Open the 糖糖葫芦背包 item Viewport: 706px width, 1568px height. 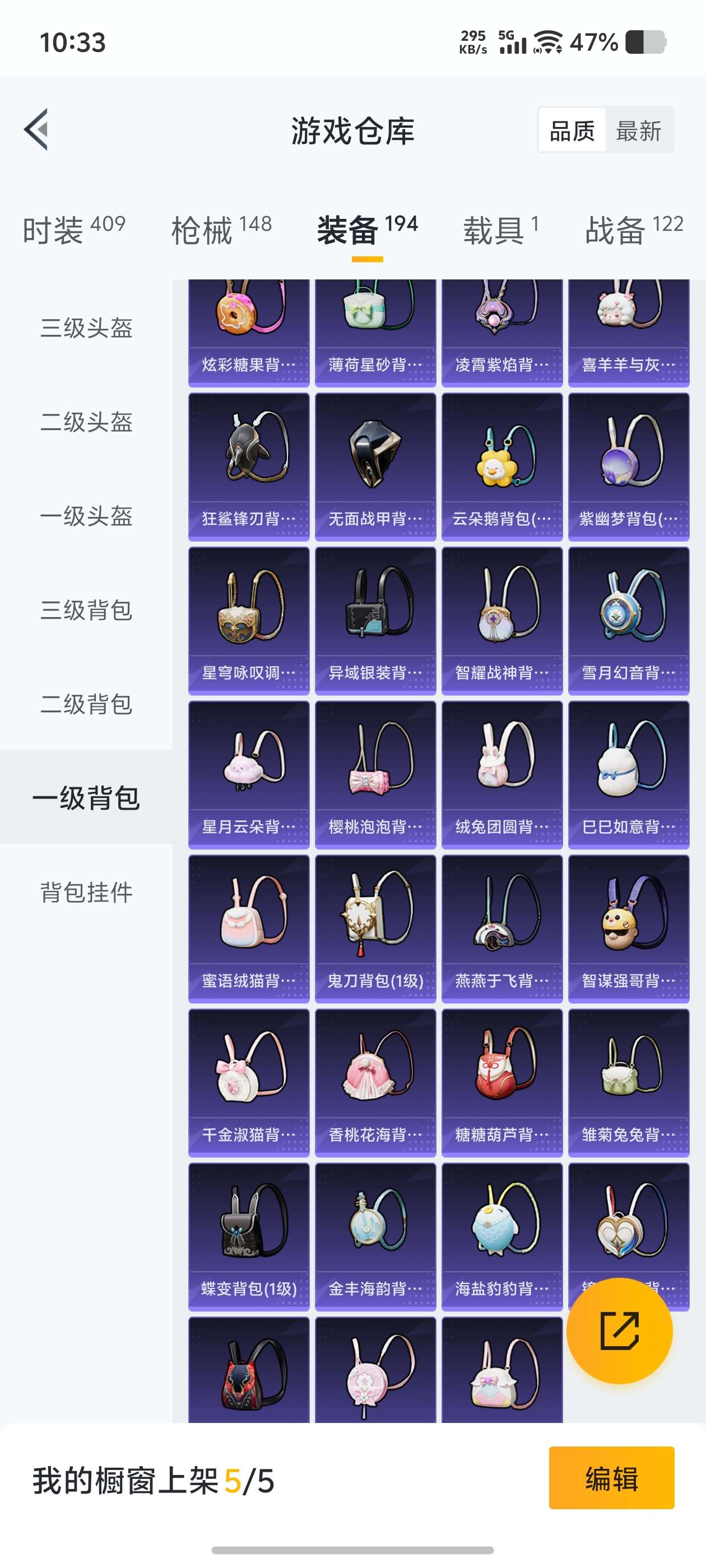pyautogui.click(x=502, y=1082)
